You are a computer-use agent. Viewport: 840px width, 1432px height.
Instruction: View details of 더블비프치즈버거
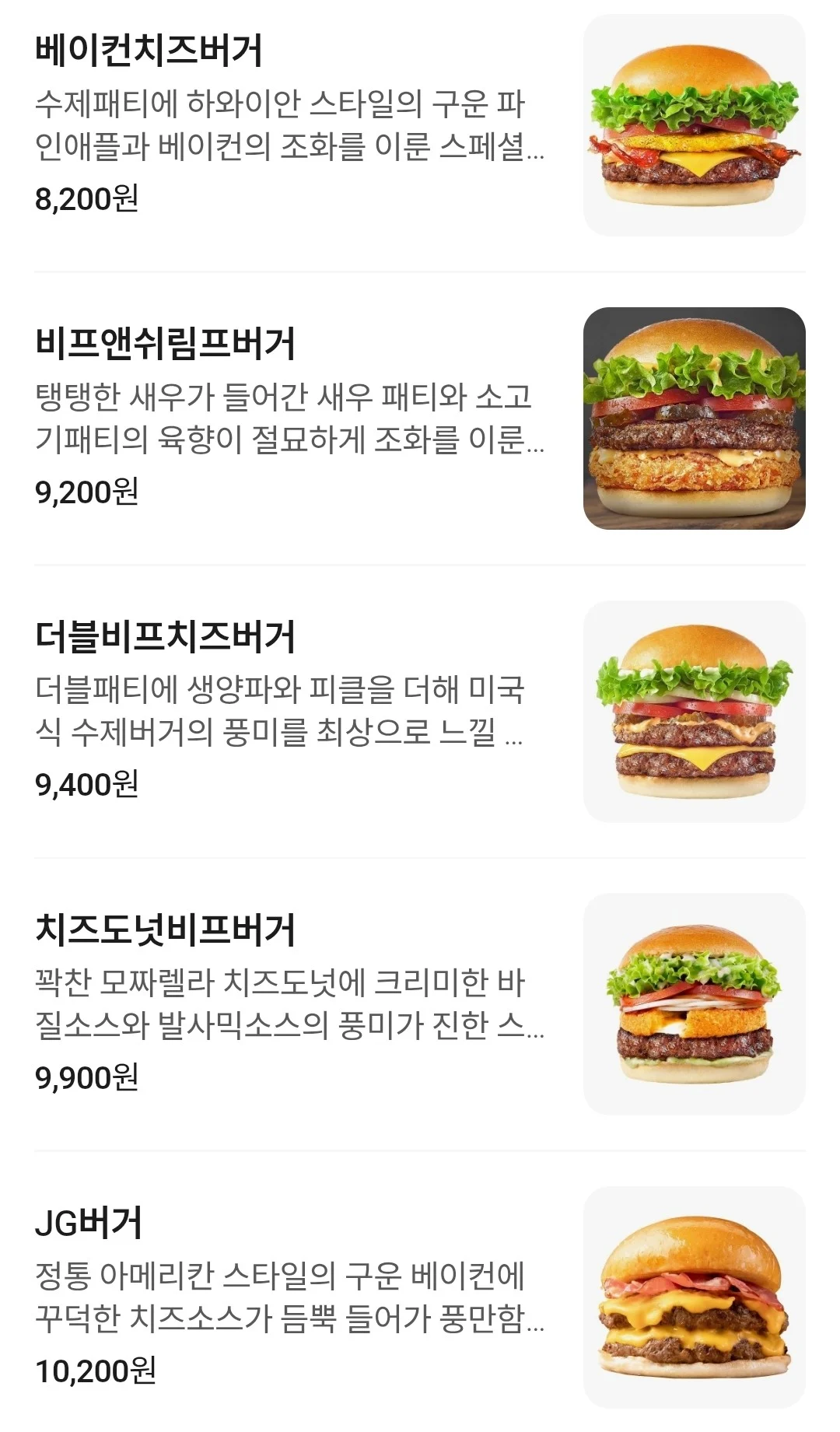point(165,637)
